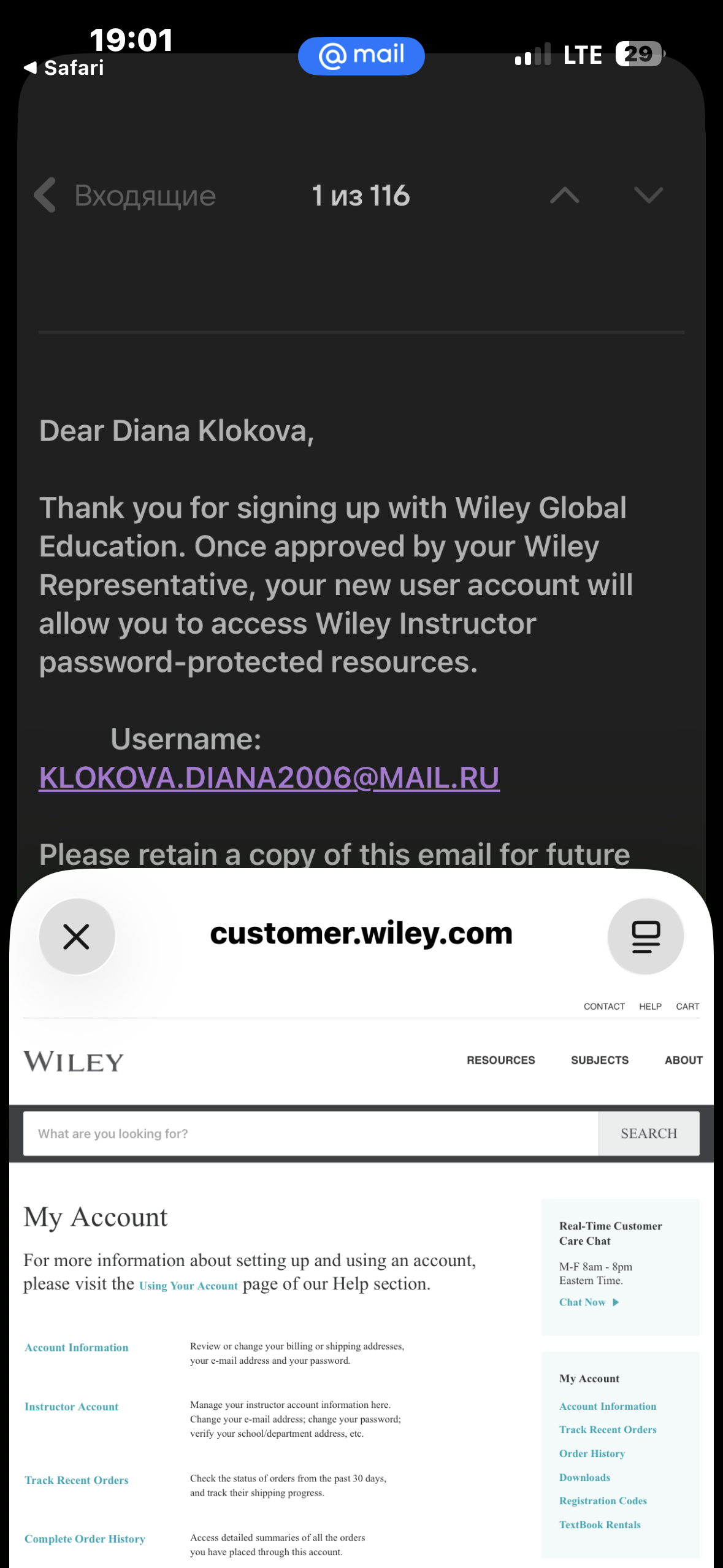723x1568 pixels.
Task: Open the KLOKOVA.DIANA2006@MAIL.RU username link
Action: click(269, 778)
